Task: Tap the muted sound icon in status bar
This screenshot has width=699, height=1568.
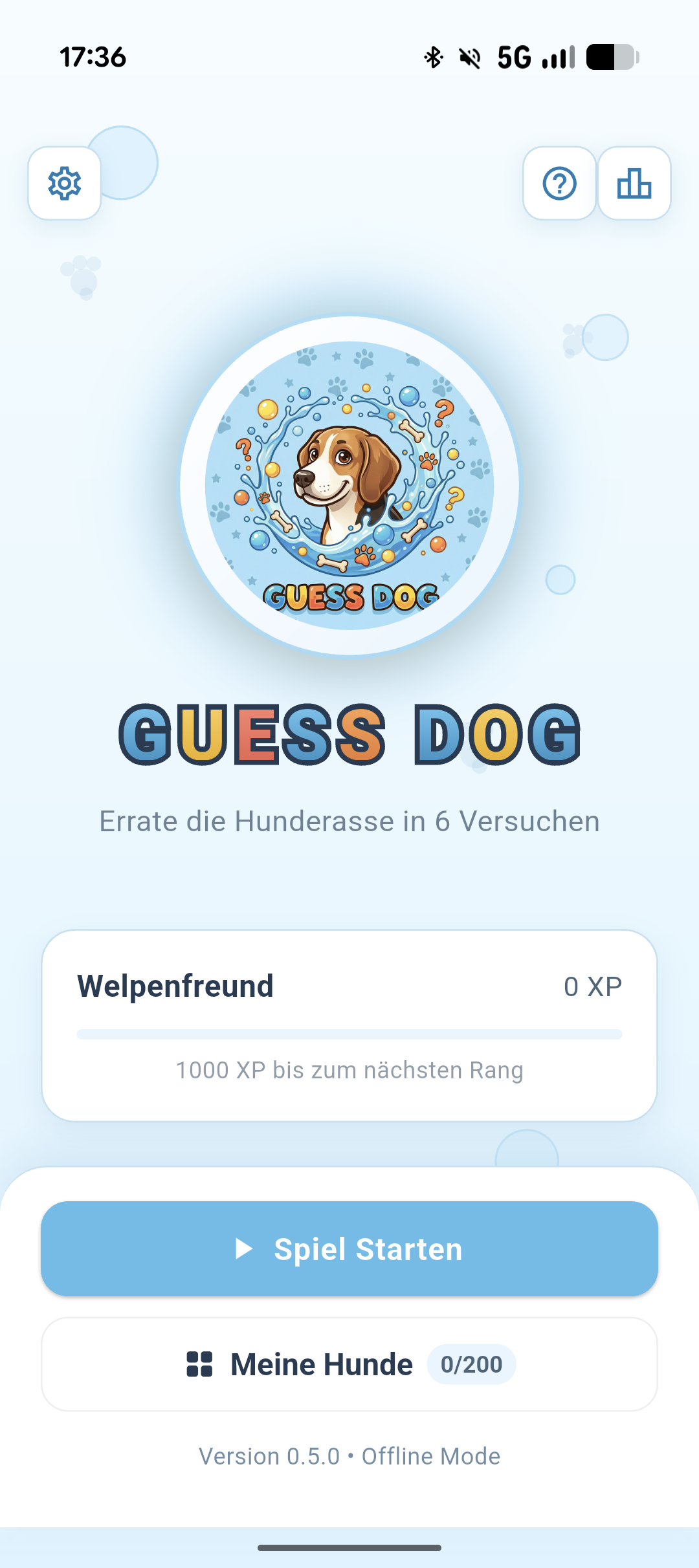Action: tap(469, 57)
